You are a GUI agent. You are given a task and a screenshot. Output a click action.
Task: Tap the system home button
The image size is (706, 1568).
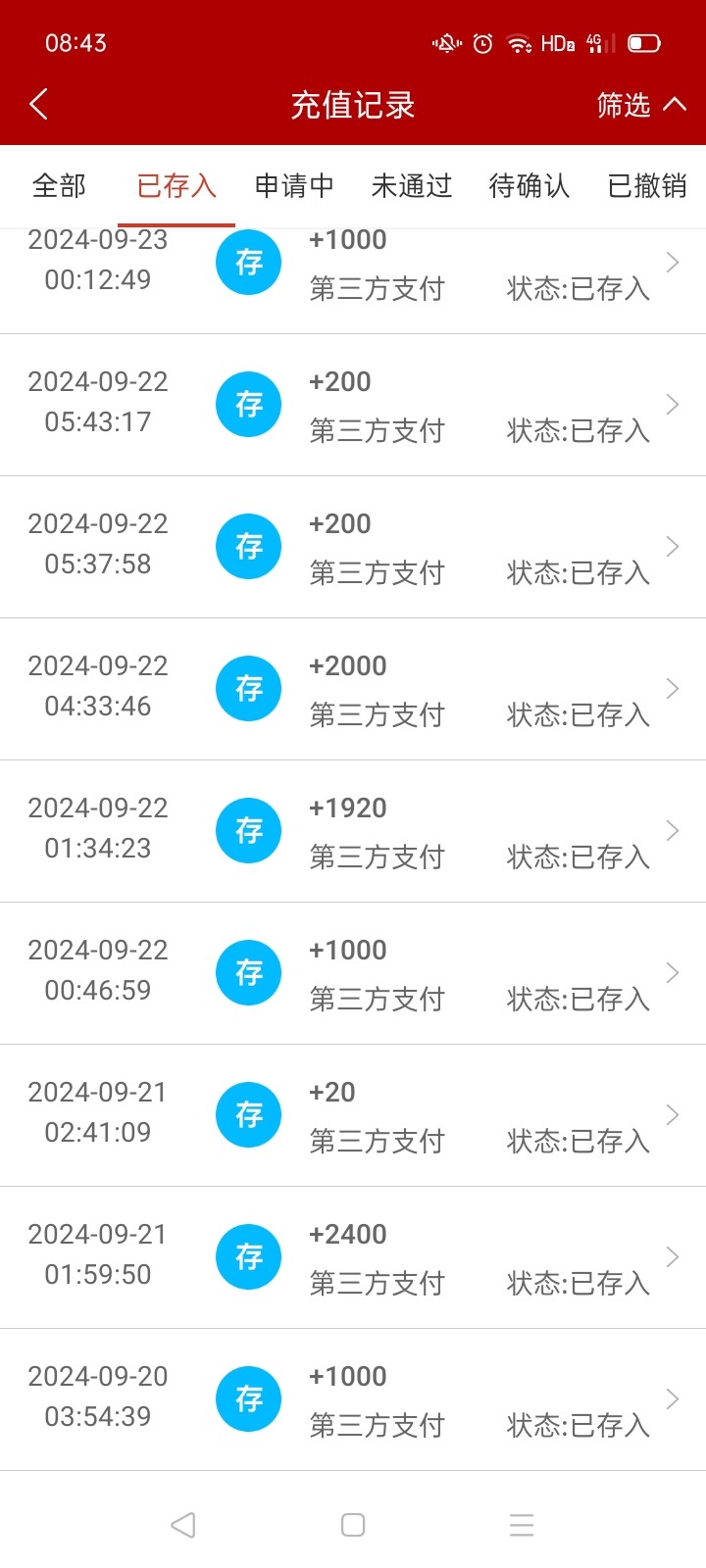(x=353, y=1525)
